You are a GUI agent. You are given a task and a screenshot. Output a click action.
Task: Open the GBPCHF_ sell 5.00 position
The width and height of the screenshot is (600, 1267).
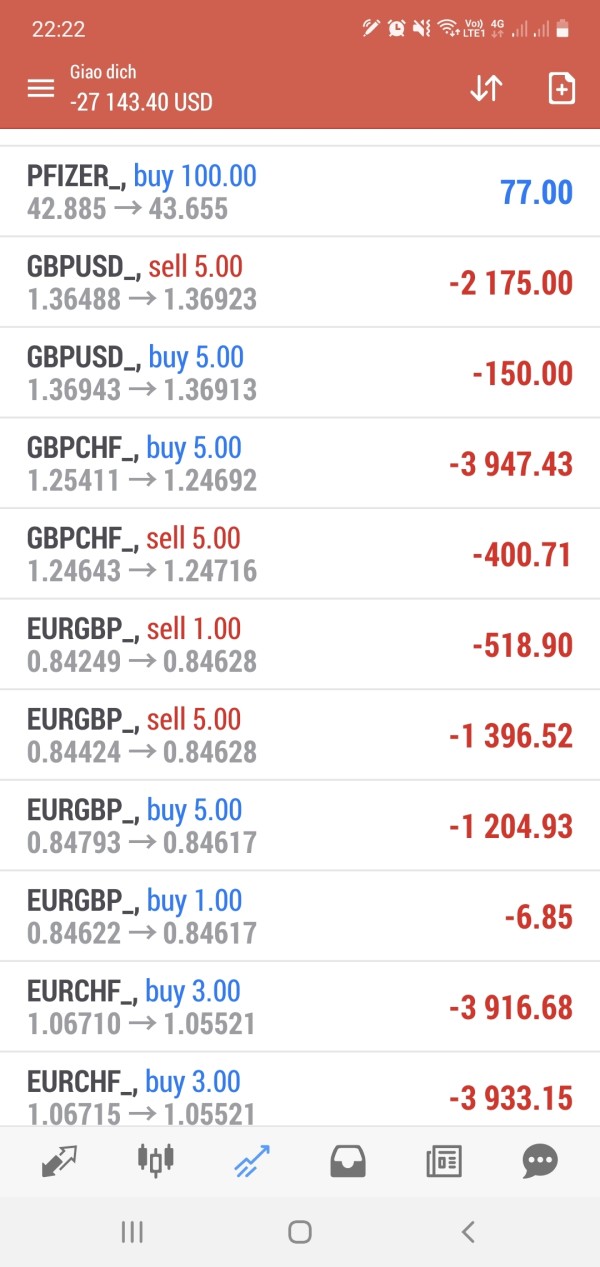[x=300, y=554]
